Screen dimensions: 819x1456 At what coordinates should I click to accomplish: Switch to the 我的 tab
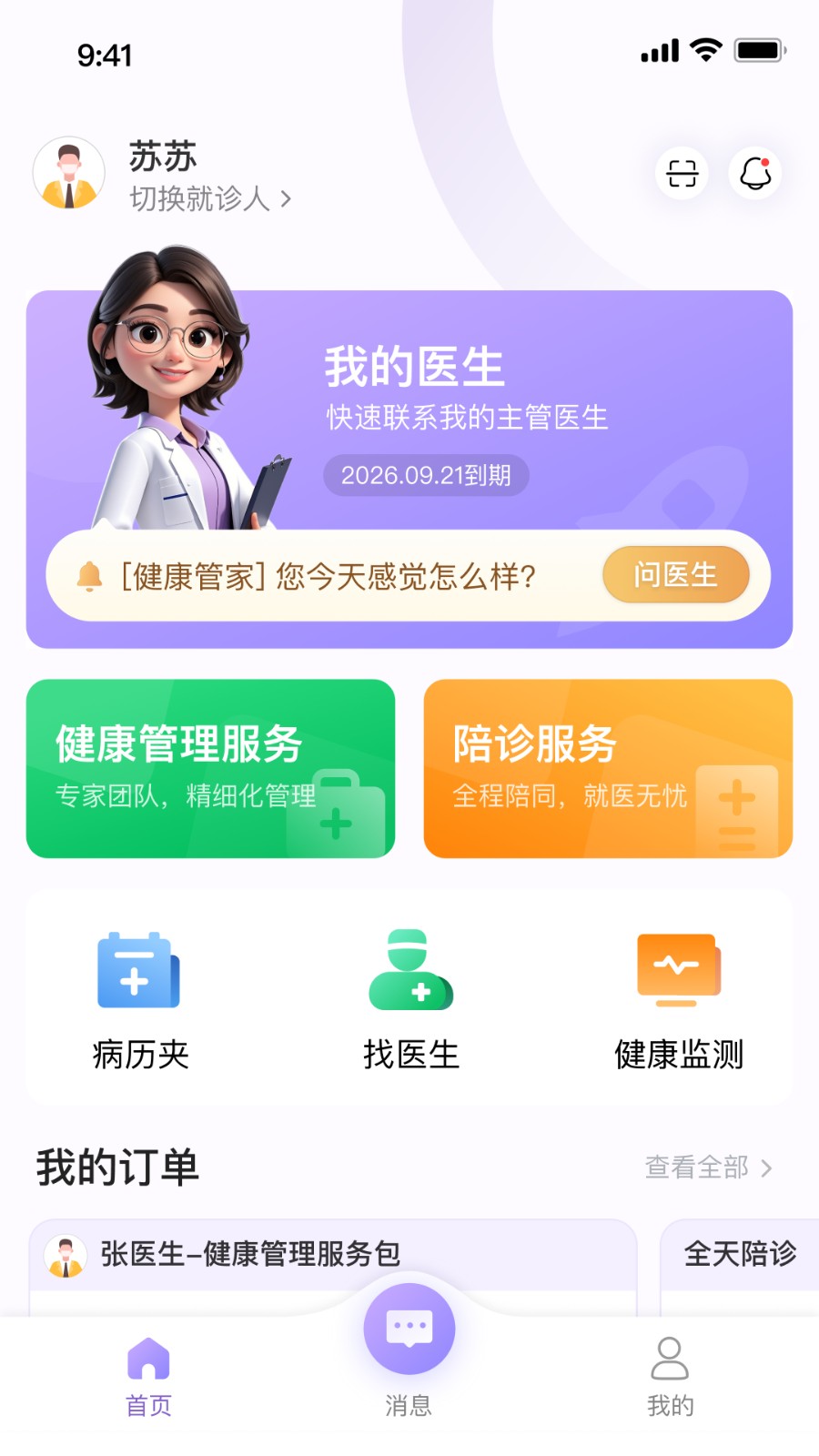click(670, 1378)
